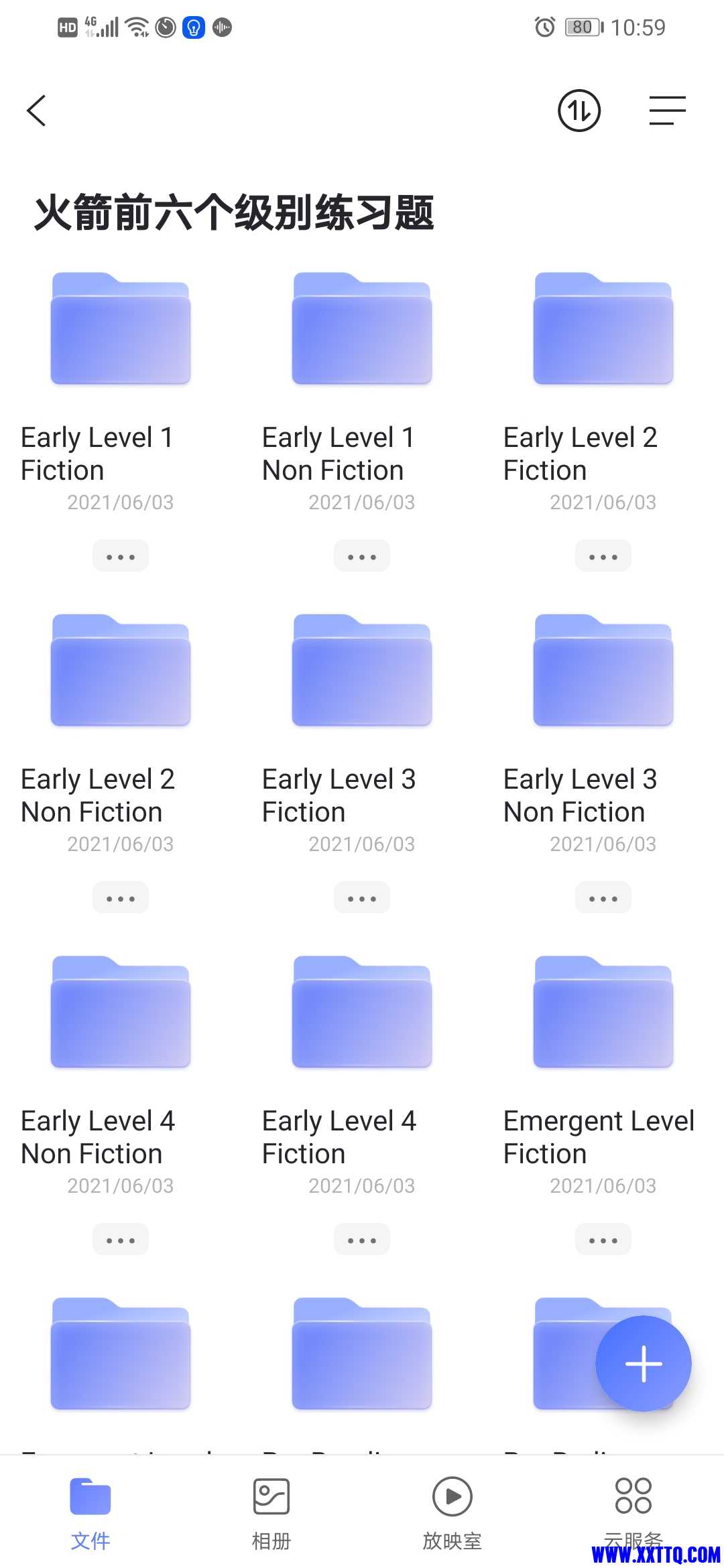Open the Early Level 1 Non Fiction folder
Image resolution: width=724 pixels, height=1568 pixels.
[x=362, y=329]
